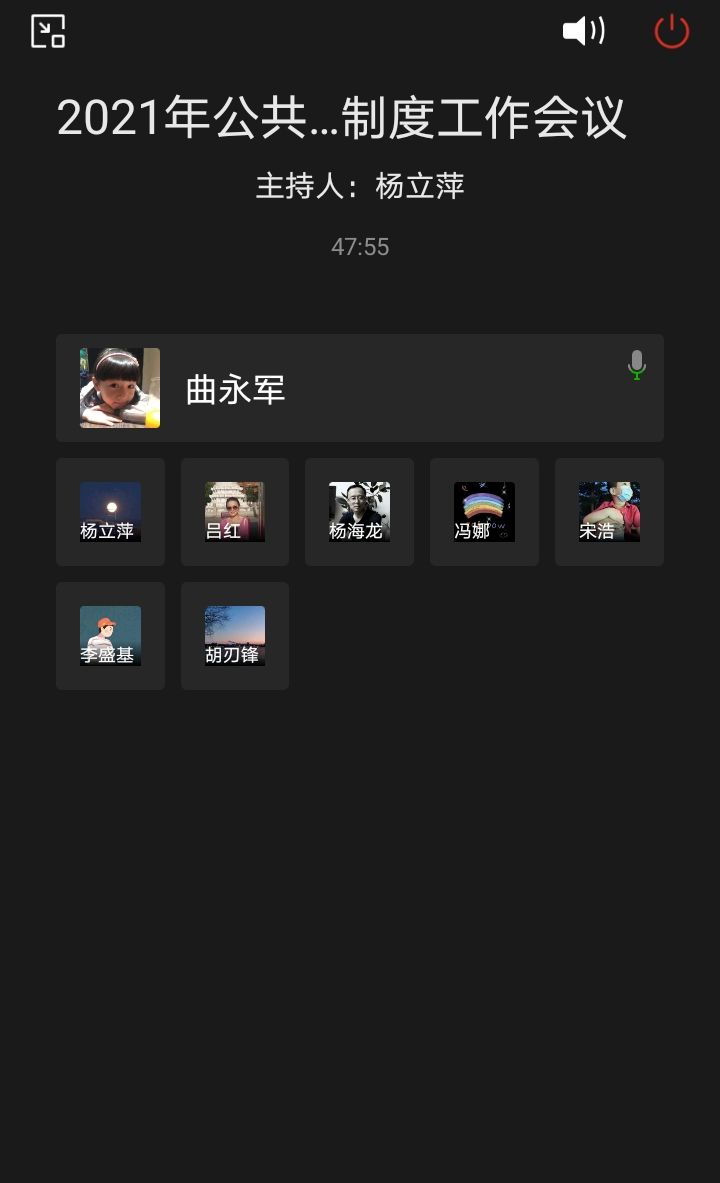This screenshot has width=720, height=1183.
Task: Open speaker 曲永军's row
Action: click(x=360, y=388)
